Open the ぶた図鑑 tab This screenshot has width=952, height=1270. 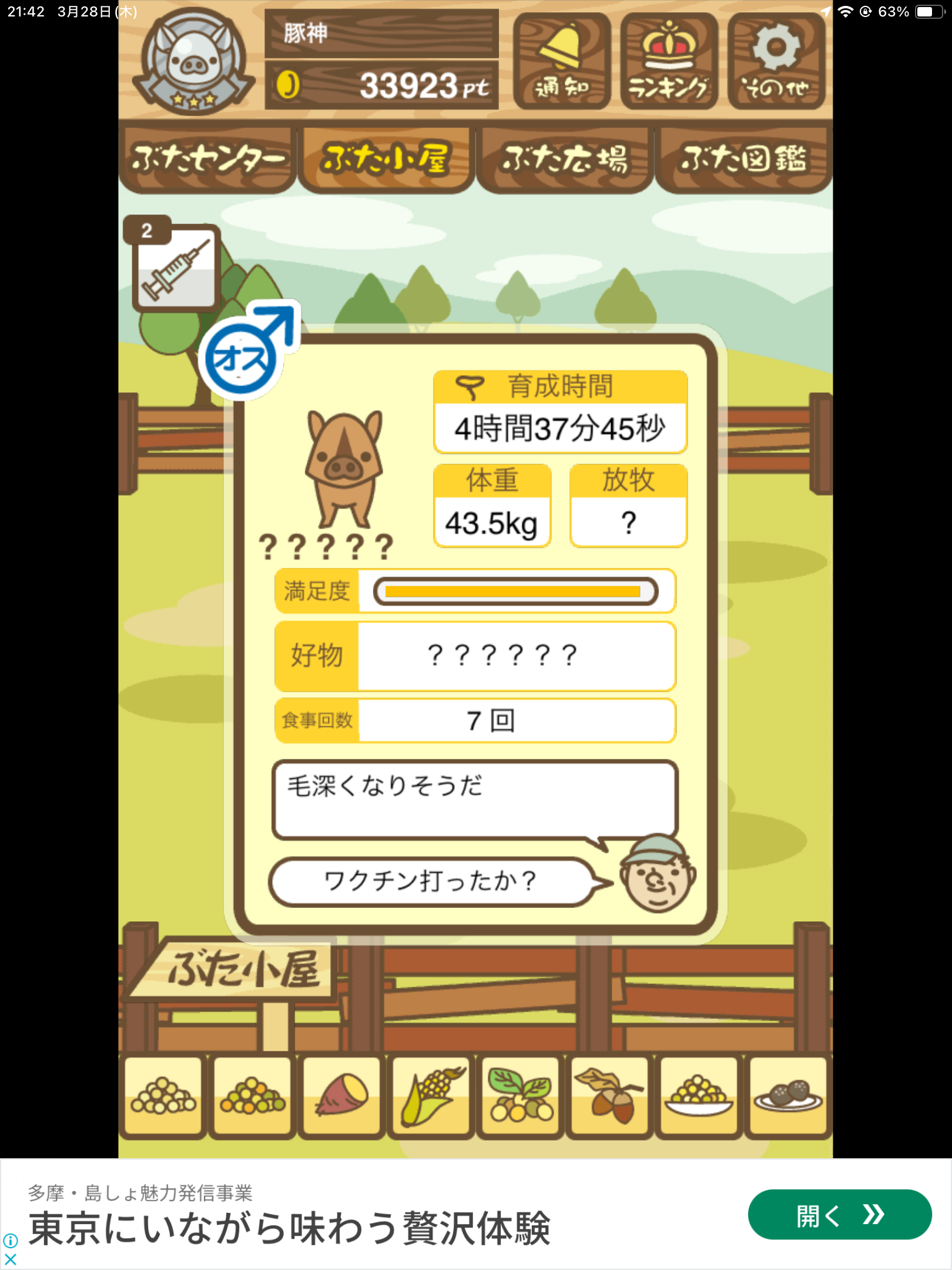click(743, 159)
